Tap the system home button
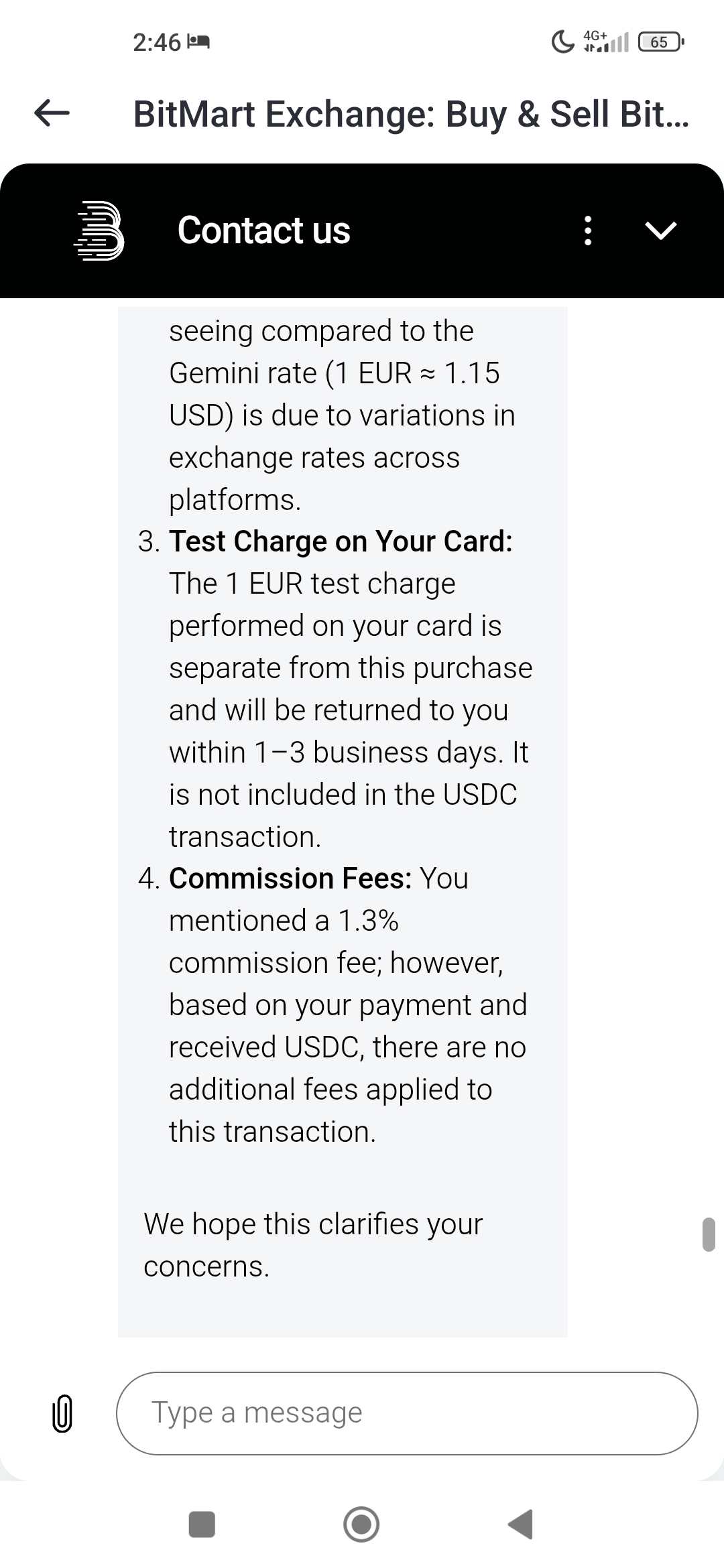Screen dimensions: 724x1568 [x=361, y=1524]
